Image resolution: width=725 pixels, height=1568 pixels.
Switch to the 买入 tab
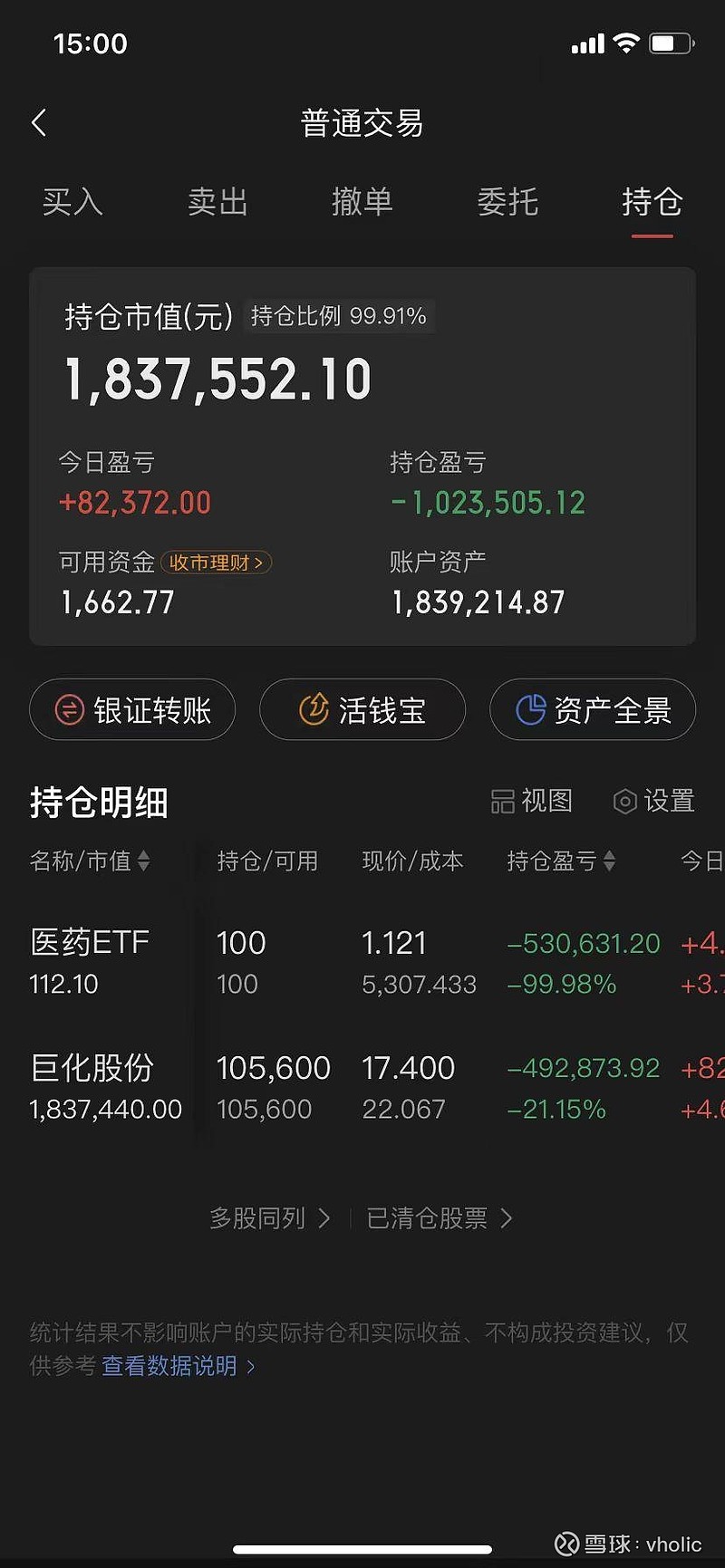72,201
